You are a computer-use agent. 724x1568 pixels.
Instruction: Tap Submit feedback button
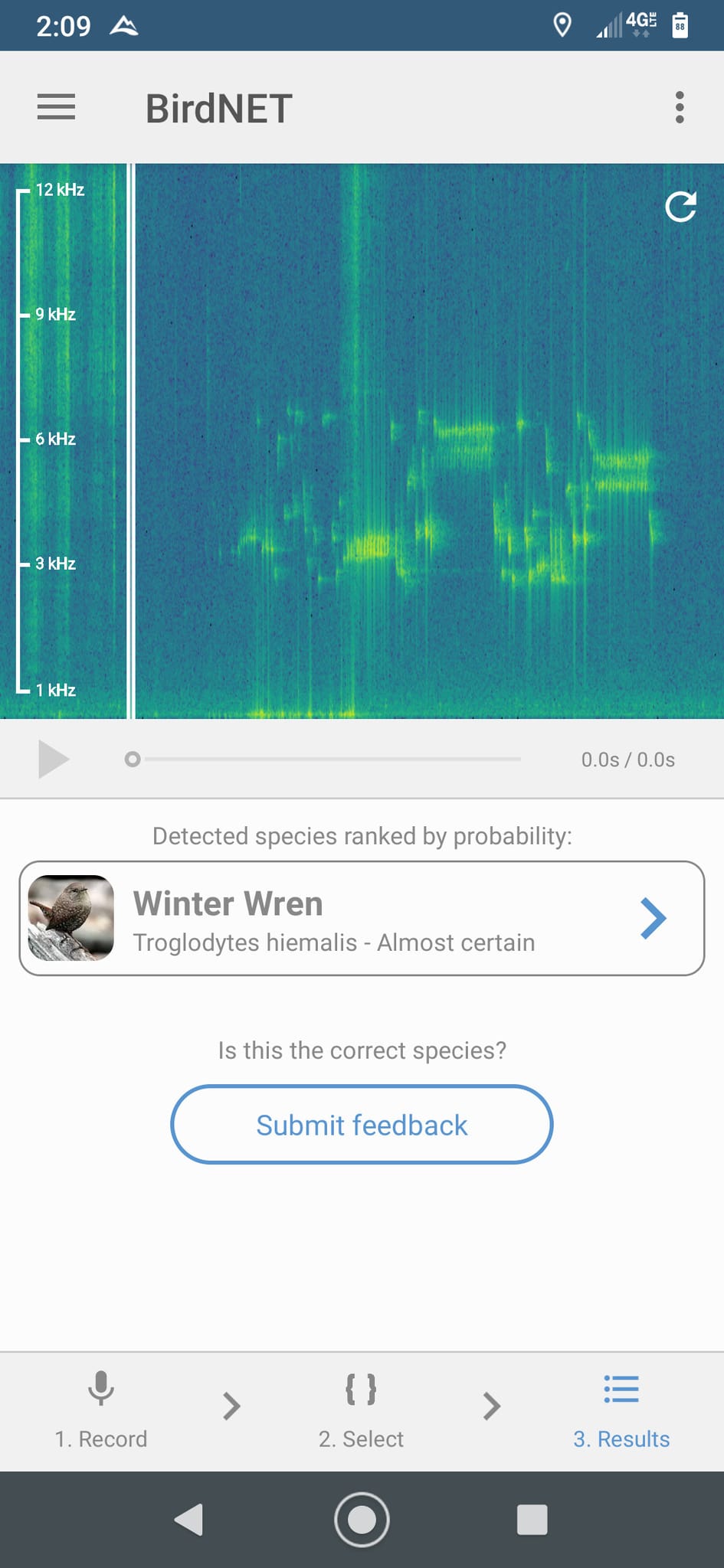tap(362, 1124)
